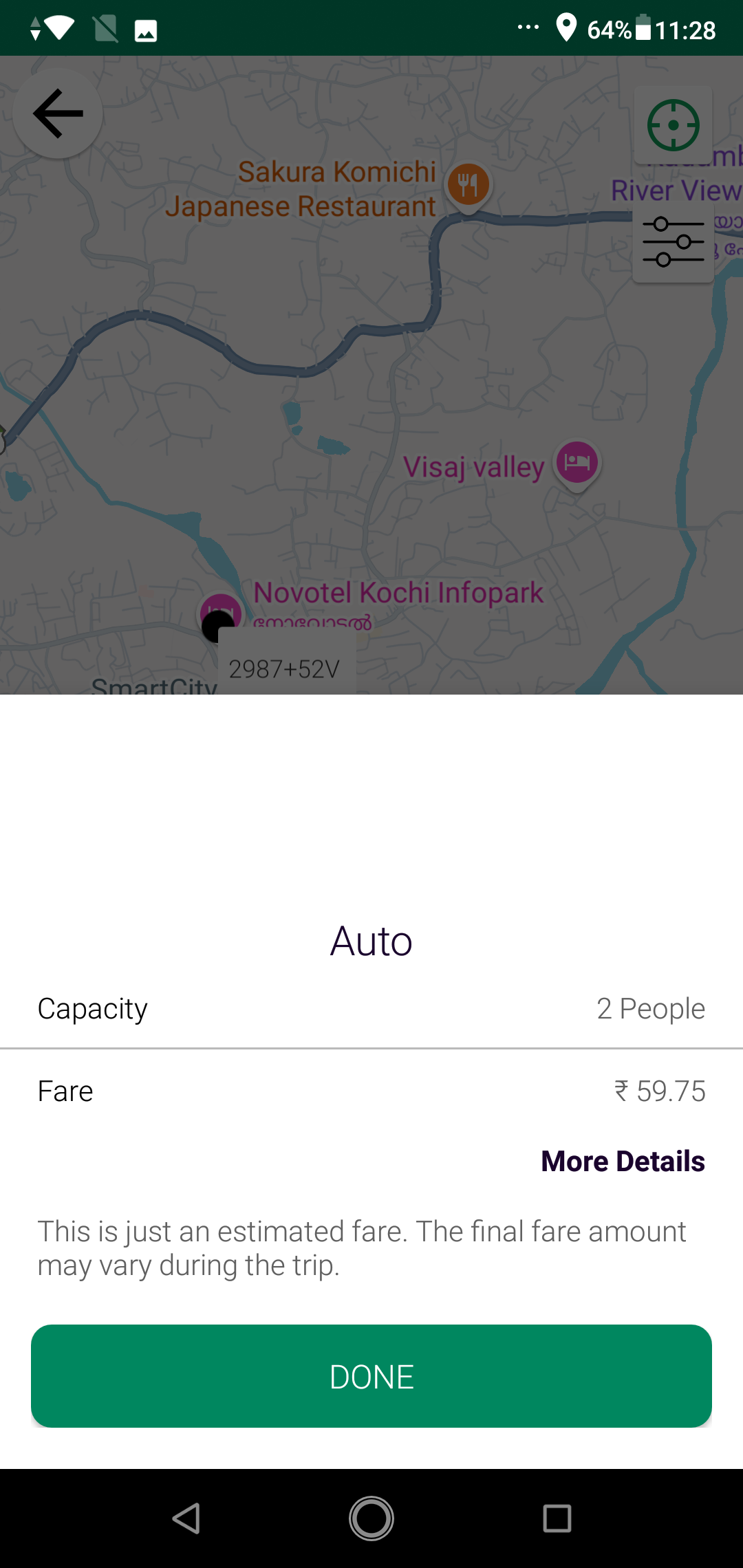Open More Details for the fare
Viewport: 743px width, 1568px height.
tap(623, 1161)
